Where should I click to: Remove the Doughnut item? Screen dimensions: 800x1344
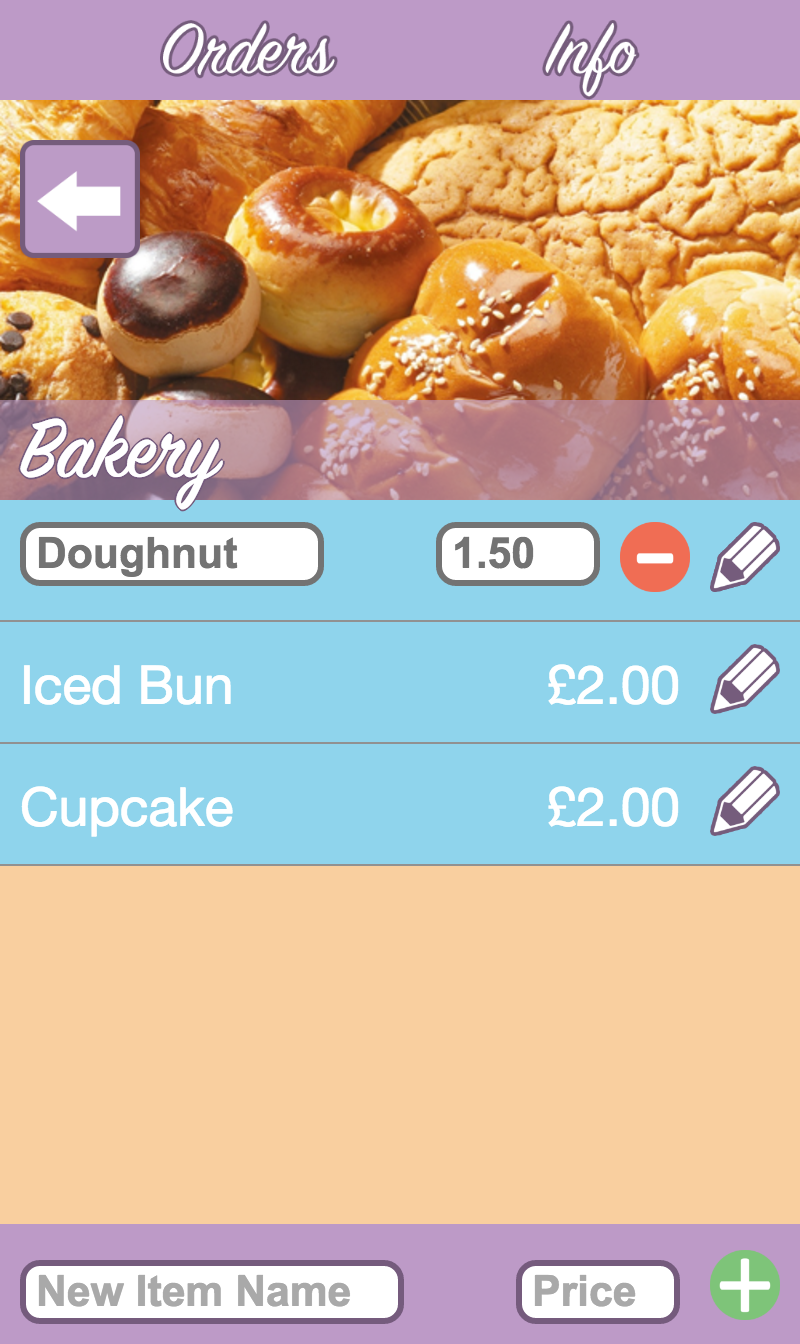pos(655,556)
